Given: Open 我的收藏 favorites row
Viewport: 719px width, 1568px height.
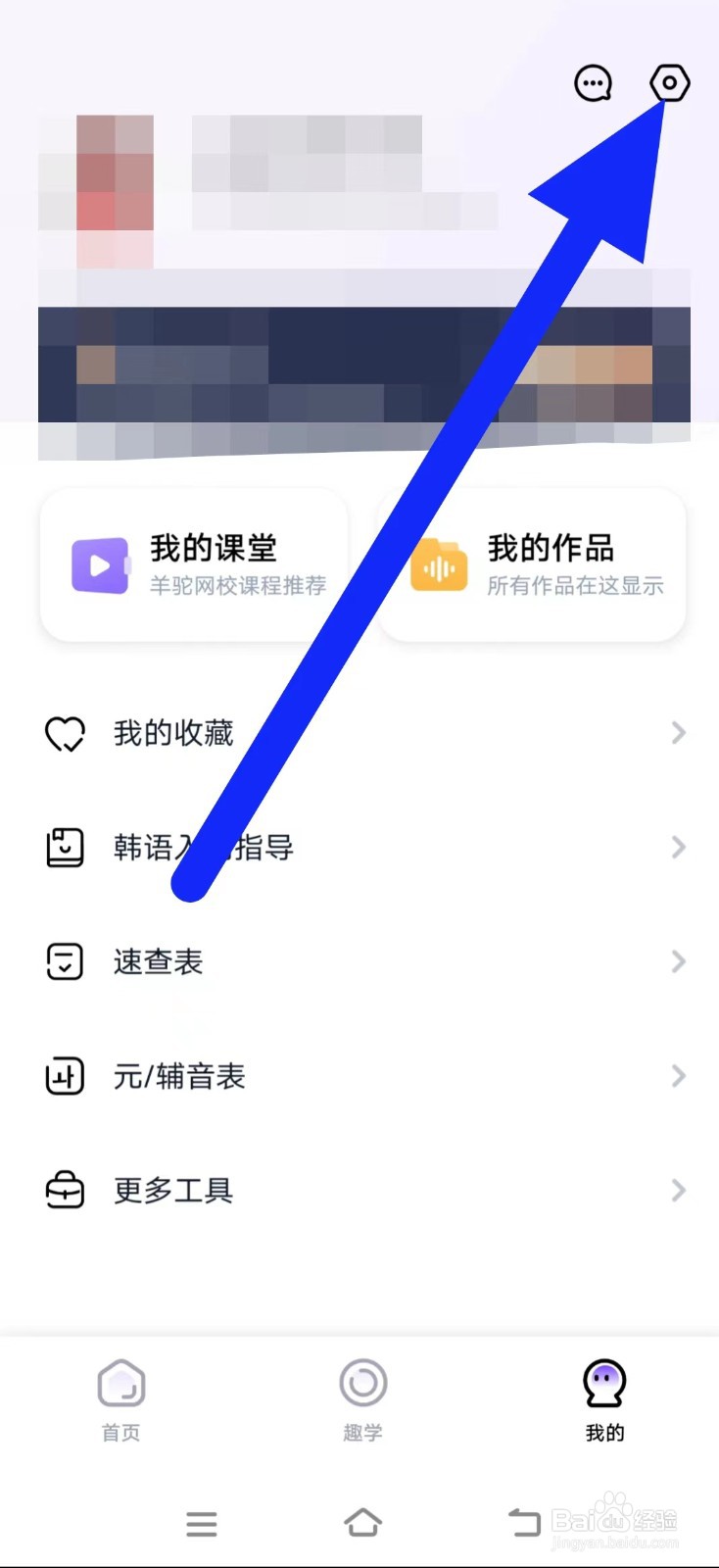Looking at the screenshot, I should point(362,733).
